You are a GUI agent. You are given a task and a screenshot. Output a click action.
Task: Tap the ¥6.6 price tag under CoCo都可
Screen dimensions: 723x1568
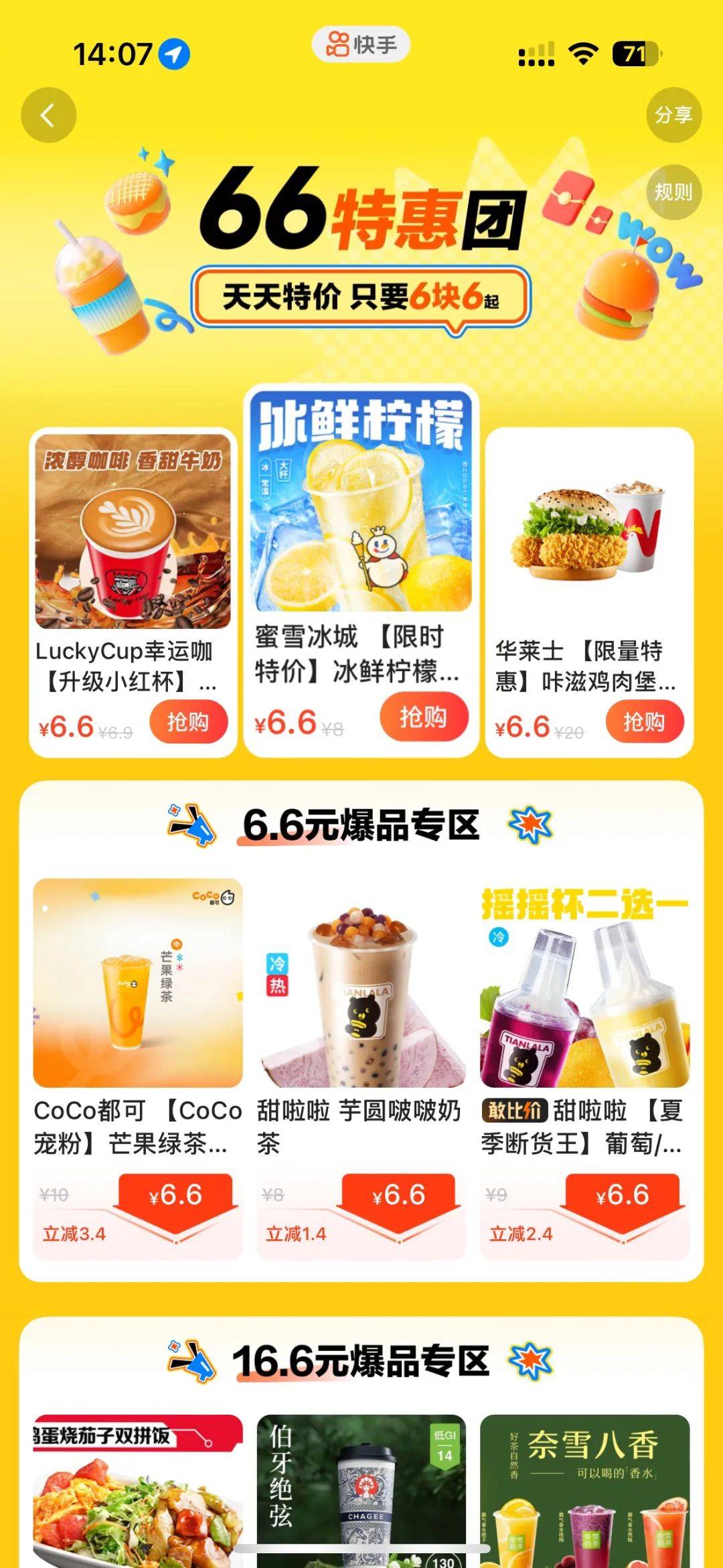click(175, 1196)
